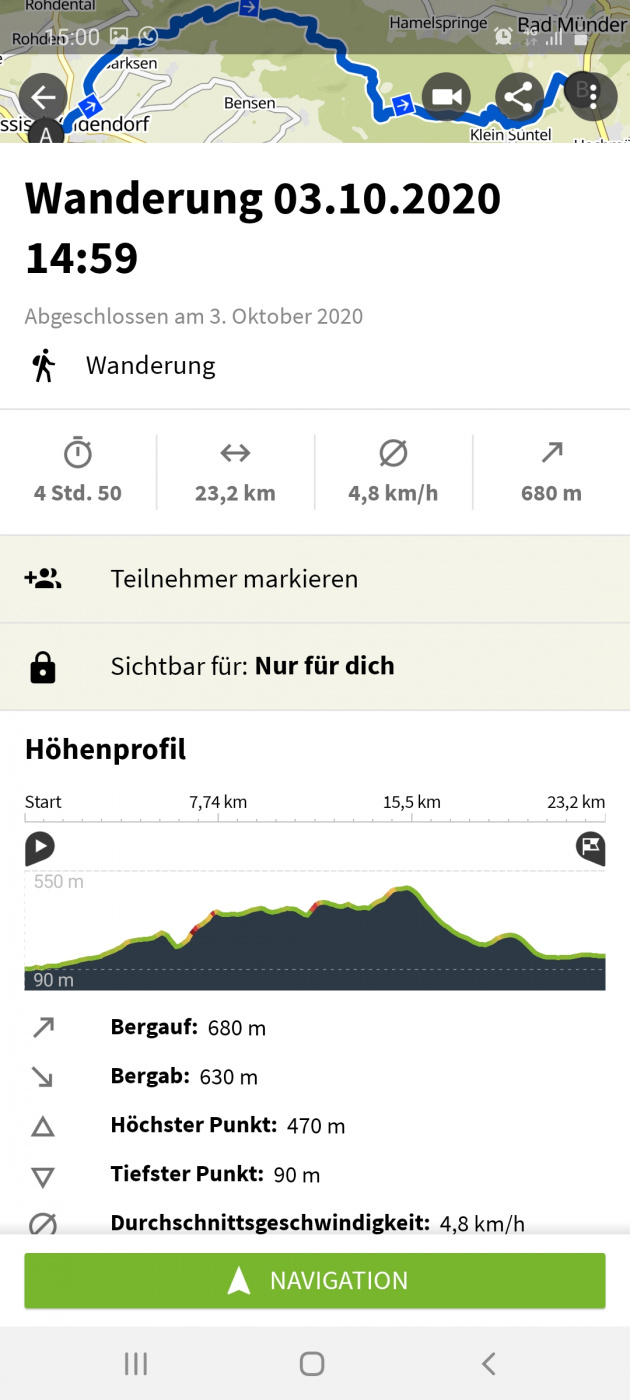Go back using the arrow icon
This screenshot has height=1400, width=630.
[43, 97]
